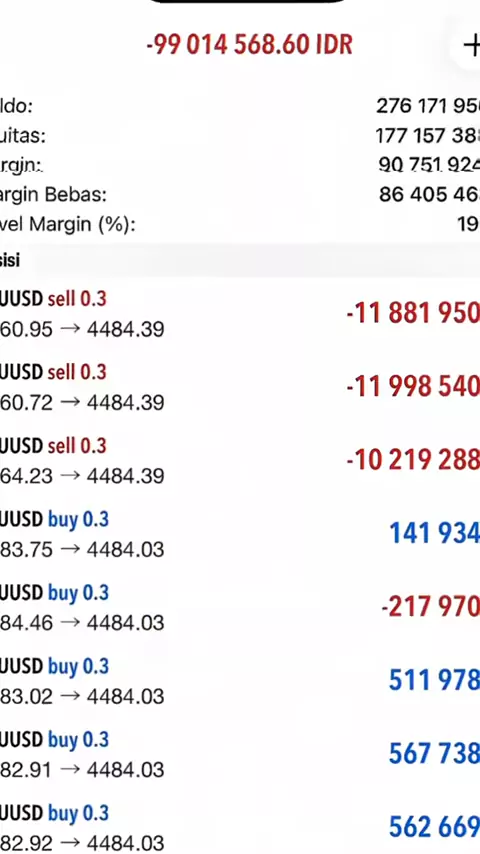
Task: Select the sell 0.3 position at 64.23
Action: click(240, 461)
